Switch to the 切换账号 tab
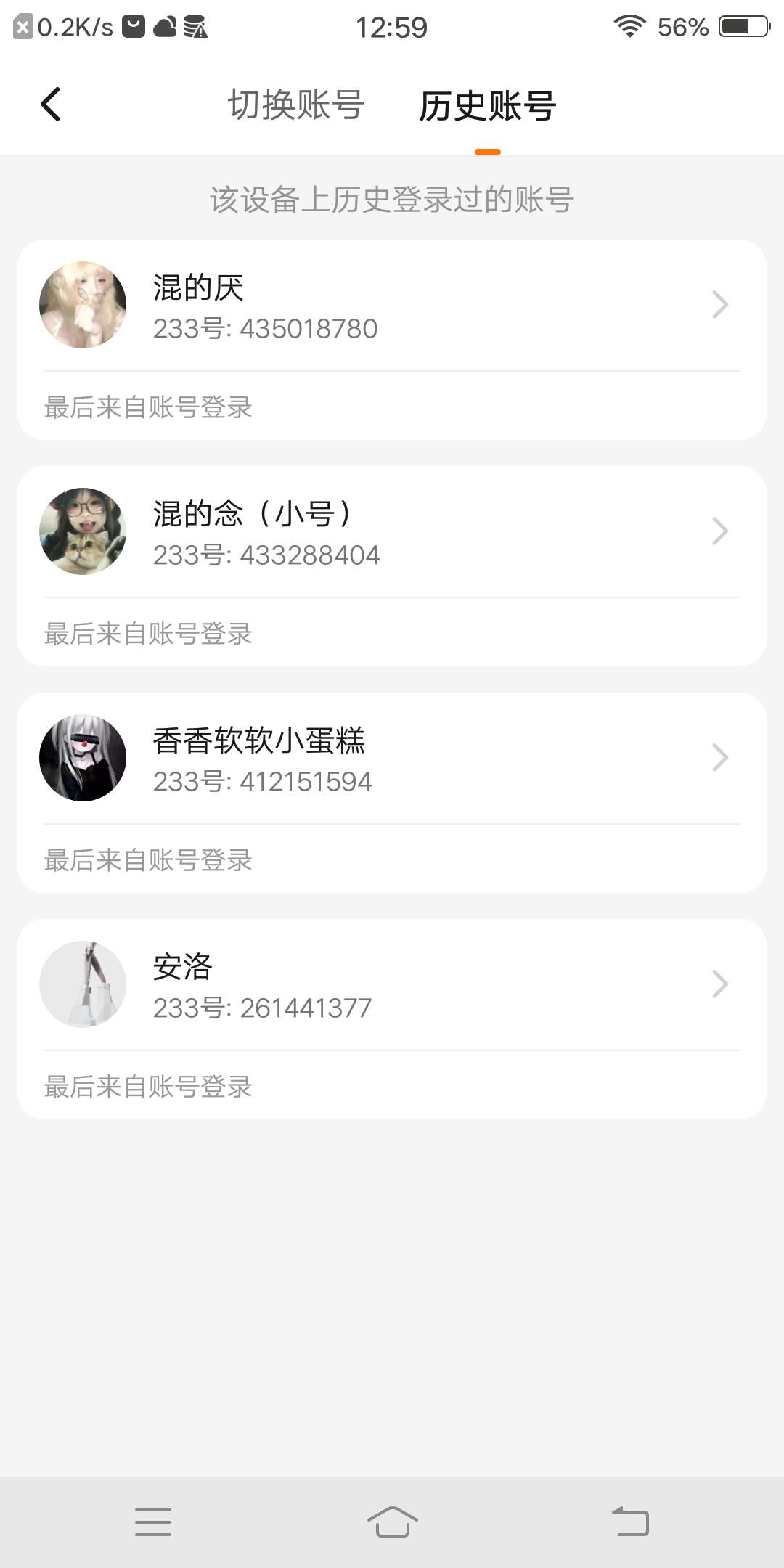784x1568 pixels. pos(296,105)
